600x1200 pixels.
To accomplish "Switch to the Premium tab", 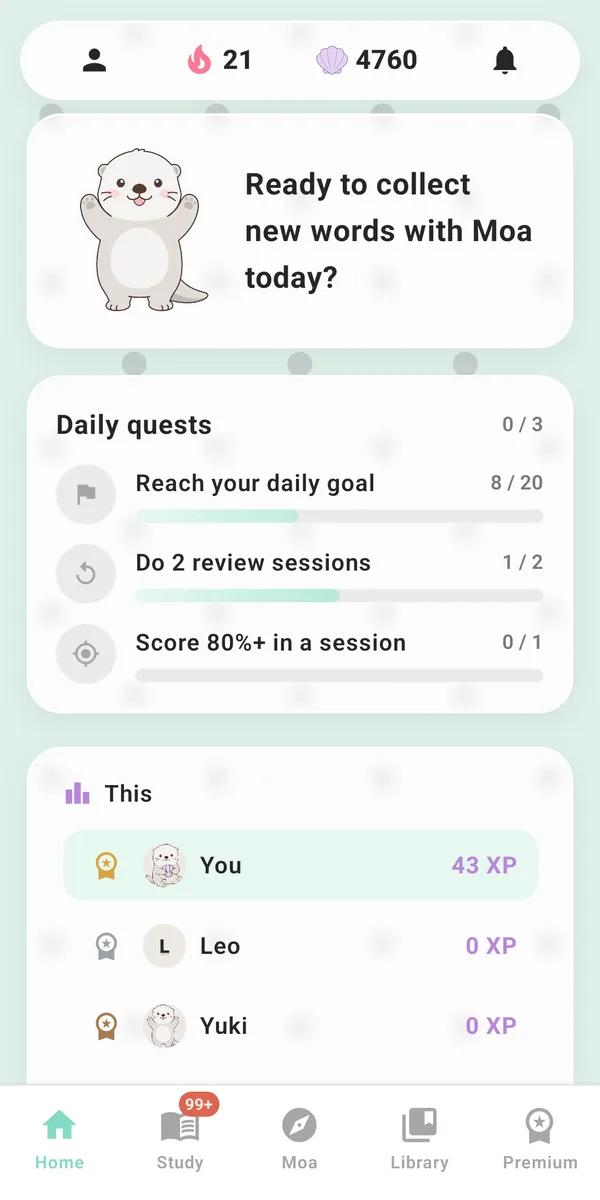I will pyautogui.click(x=540, y=1140).
